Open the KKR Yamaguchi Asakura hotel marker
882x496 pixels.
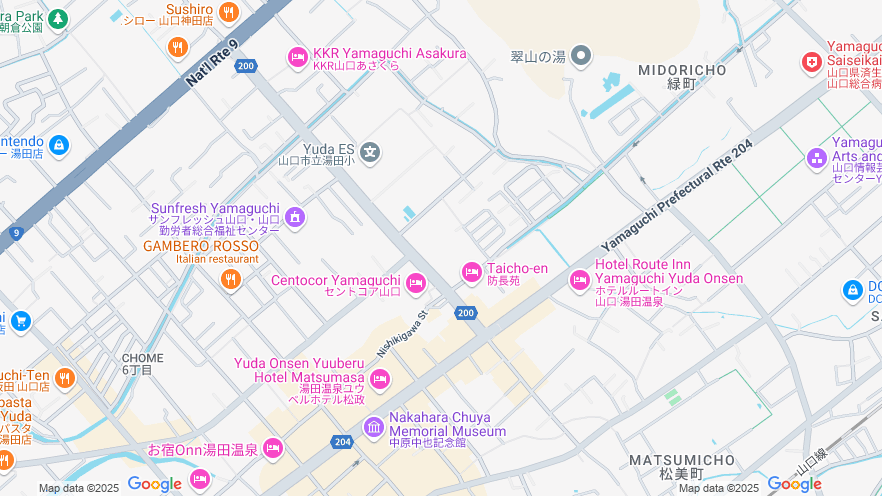click(297, 58)
